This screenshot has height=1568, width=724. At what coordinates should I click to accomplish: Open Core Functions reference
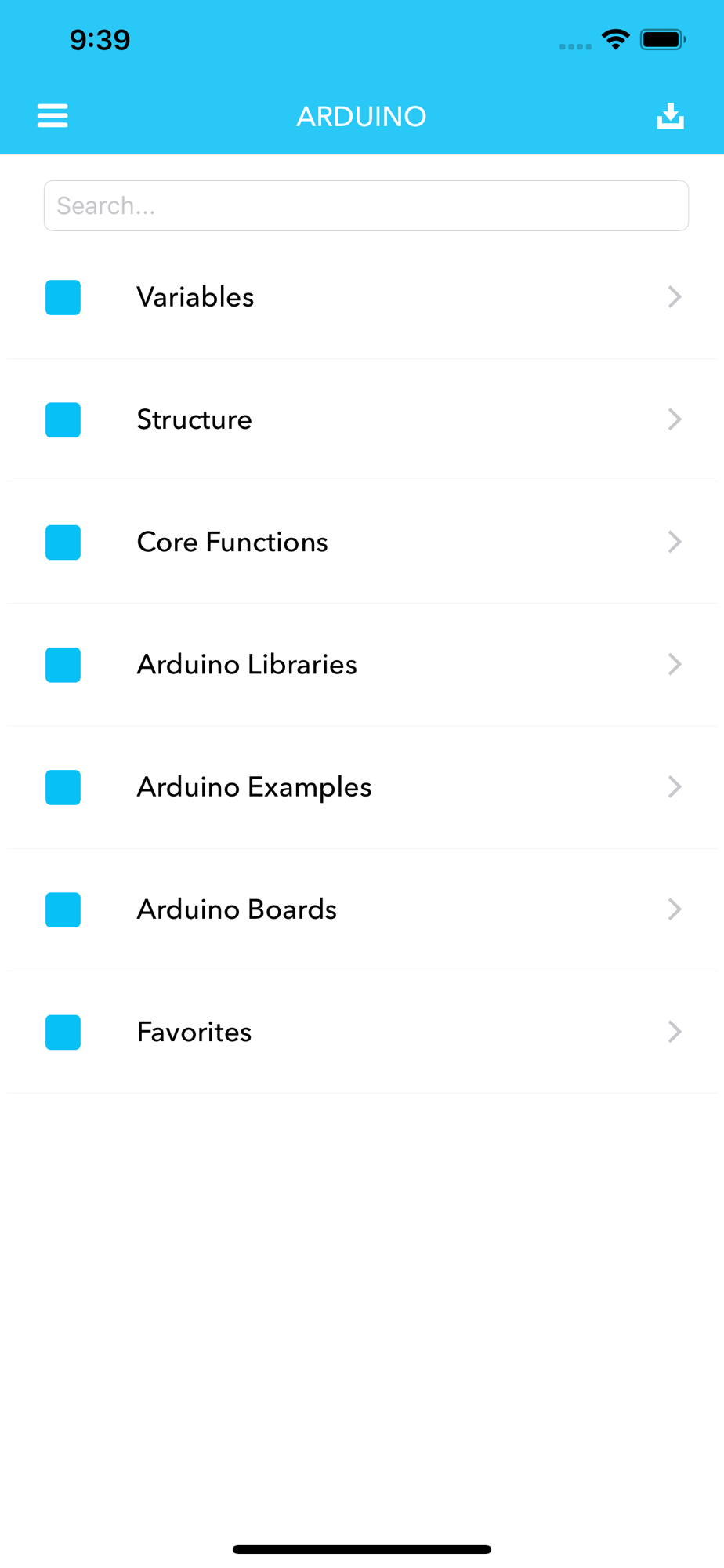[362, 542]
